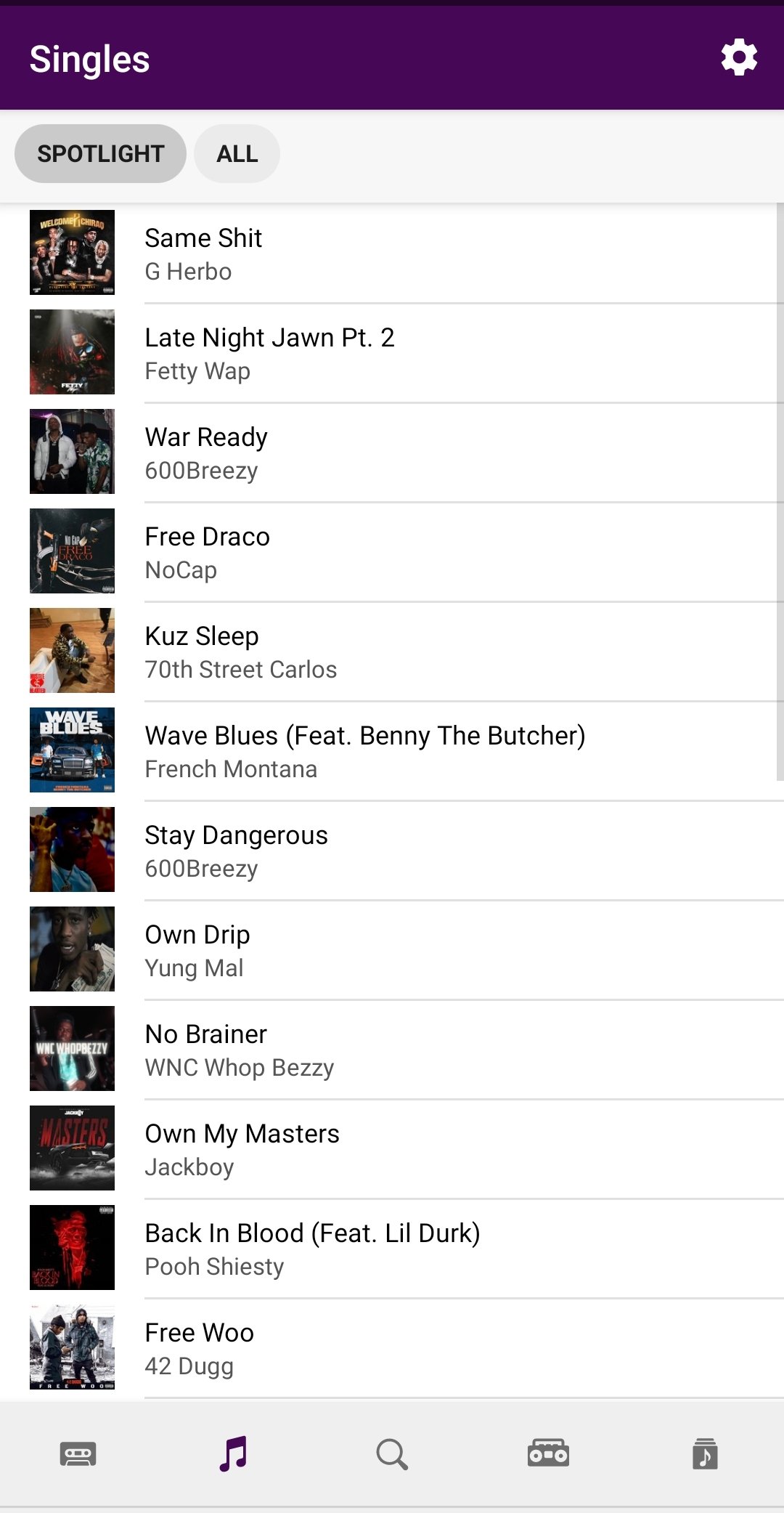Open No Brainer by WNC Whop Bezzy
The width and height of the screenshot is (784, 1513).
pos(392,1050)
